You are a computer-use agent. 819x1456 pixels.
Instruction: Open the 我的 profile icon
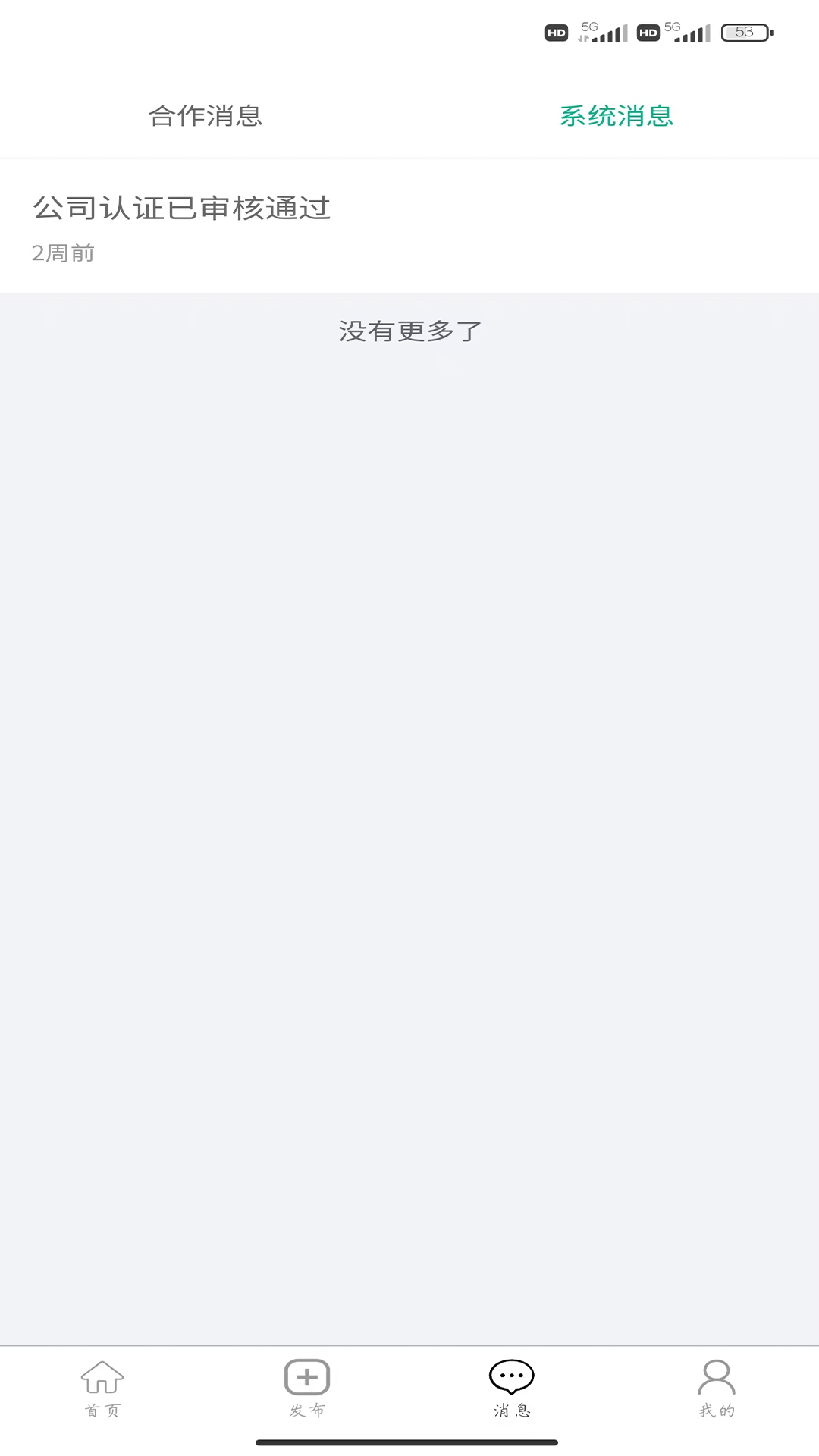tap(717, 1378)
